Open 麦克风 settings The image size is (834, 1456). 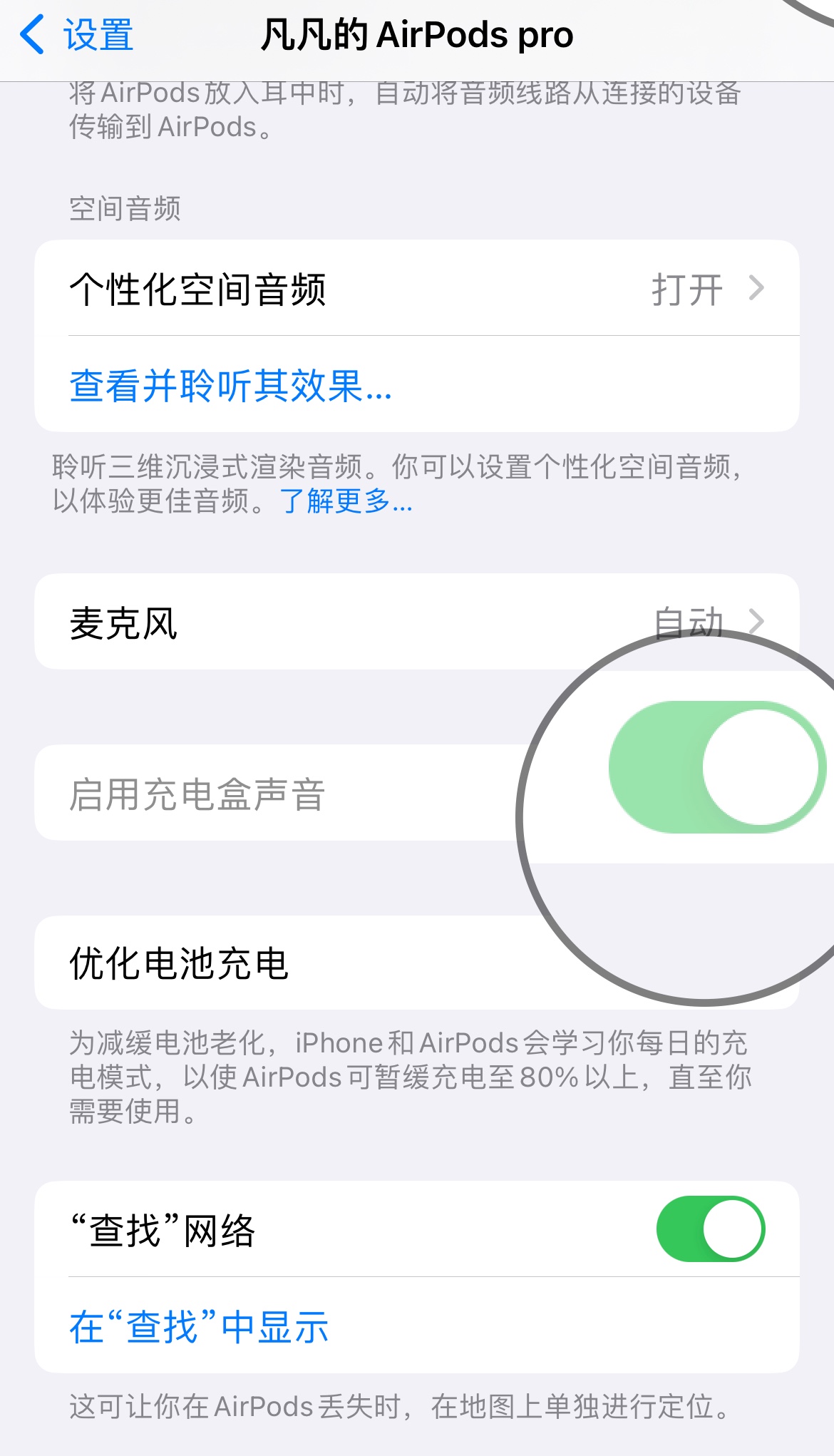(416, 622)
